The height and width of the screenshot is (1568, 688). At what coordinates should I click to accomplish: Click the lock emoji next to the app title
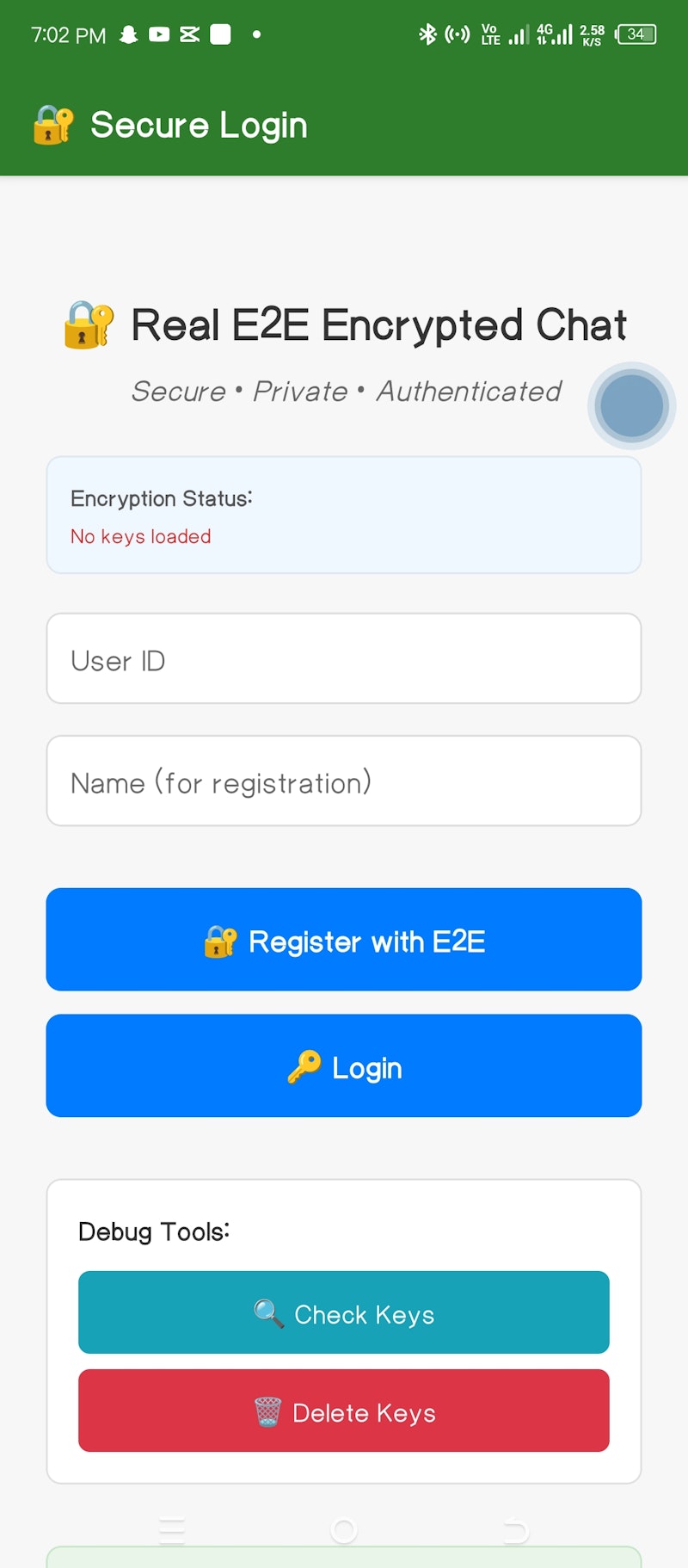point(86,324)
